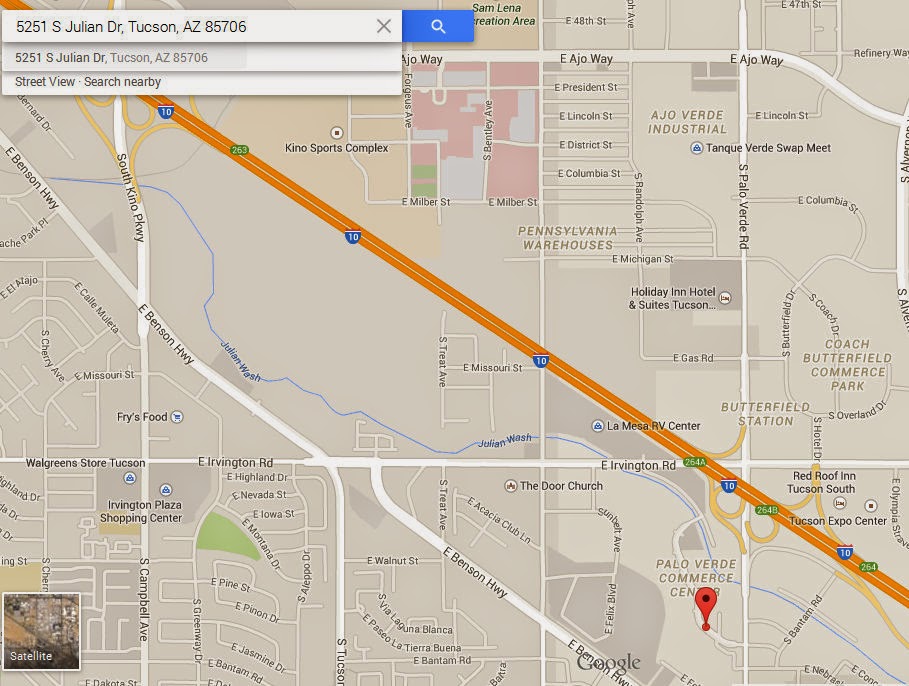909x686 pixels.
Task: Clear the search text with X
Action: (384, 27)
